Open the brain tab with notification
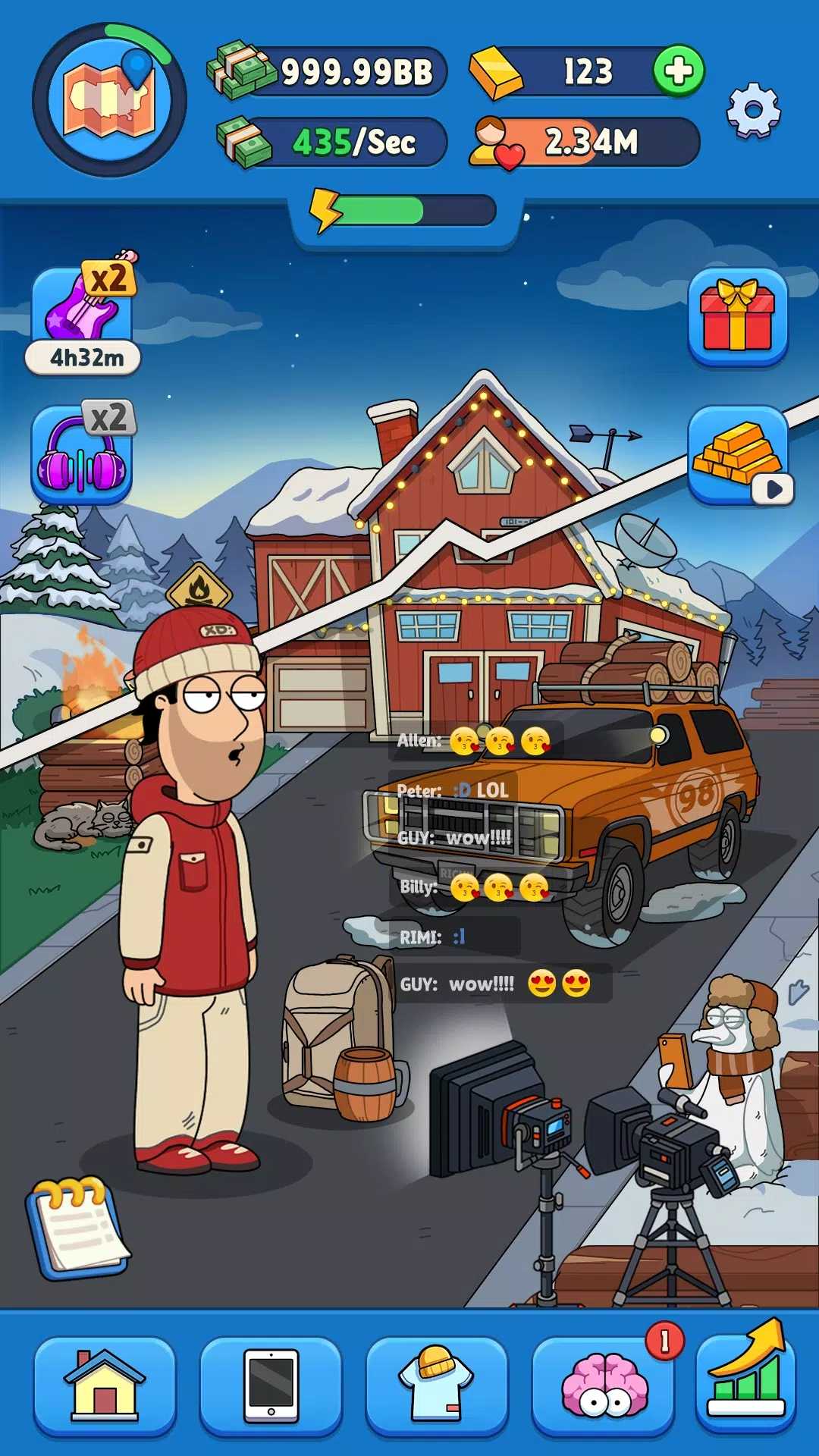This screenshot has height=1456, width=819. (604, 1386)
